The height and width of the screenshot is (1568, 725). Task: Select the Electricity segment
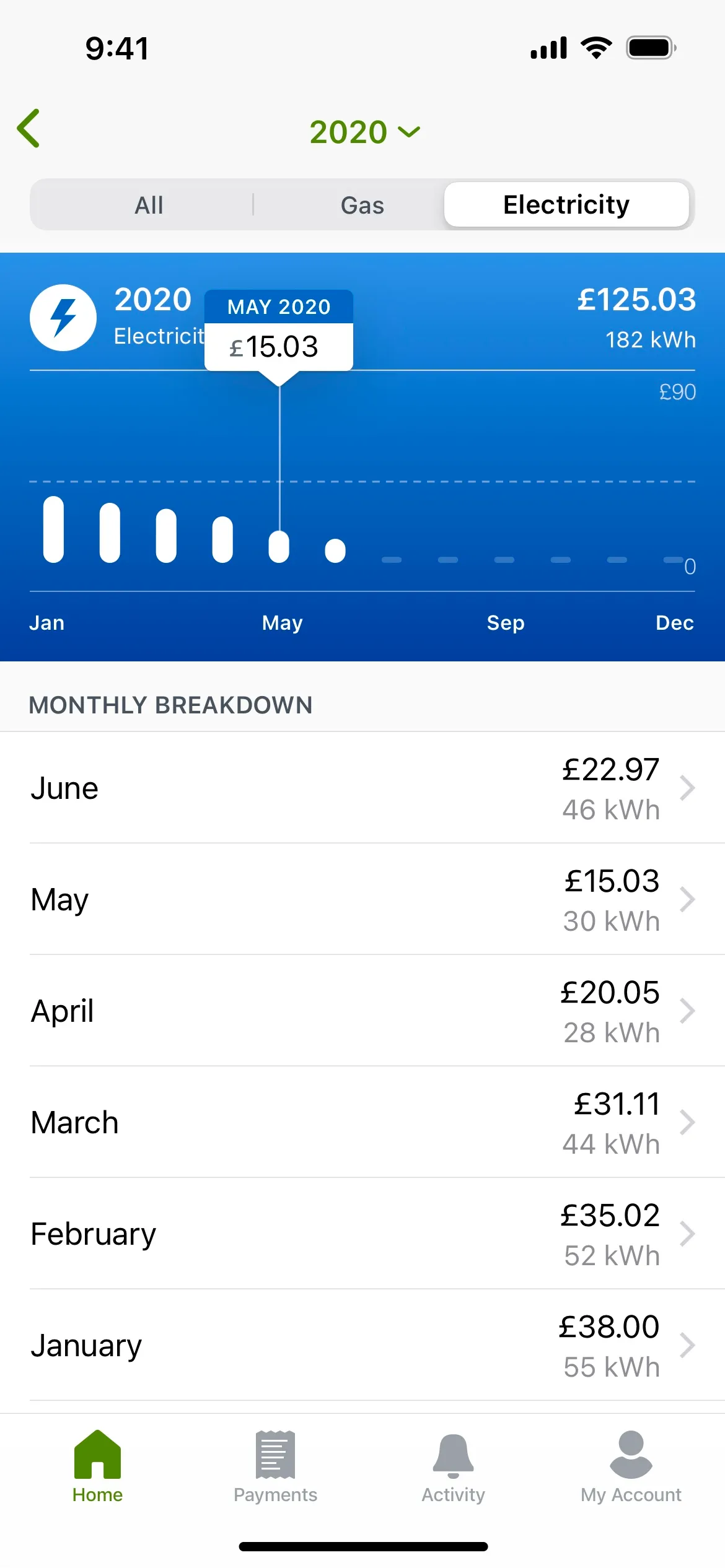pos(566,205)
